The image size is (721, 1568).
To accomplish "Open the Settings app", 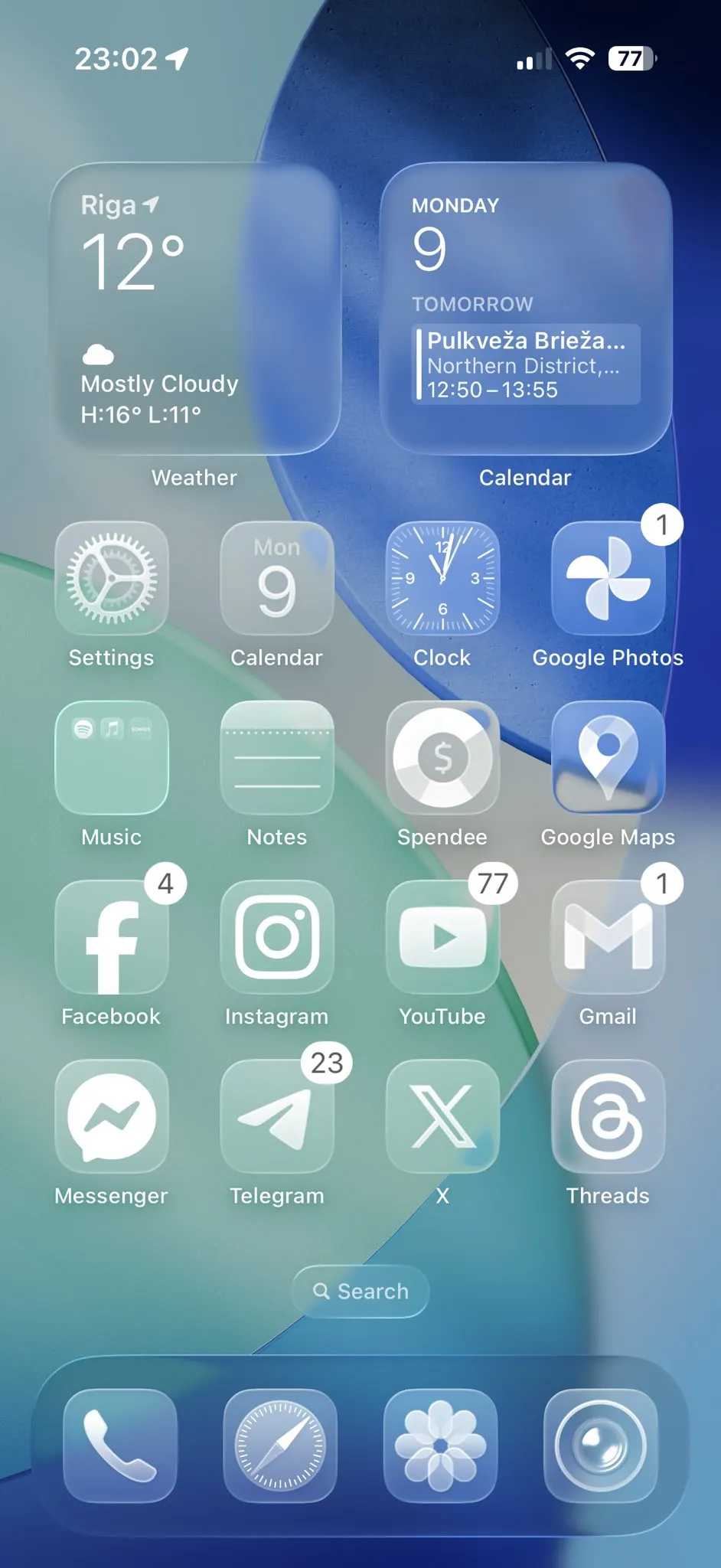I will (112, 578).
